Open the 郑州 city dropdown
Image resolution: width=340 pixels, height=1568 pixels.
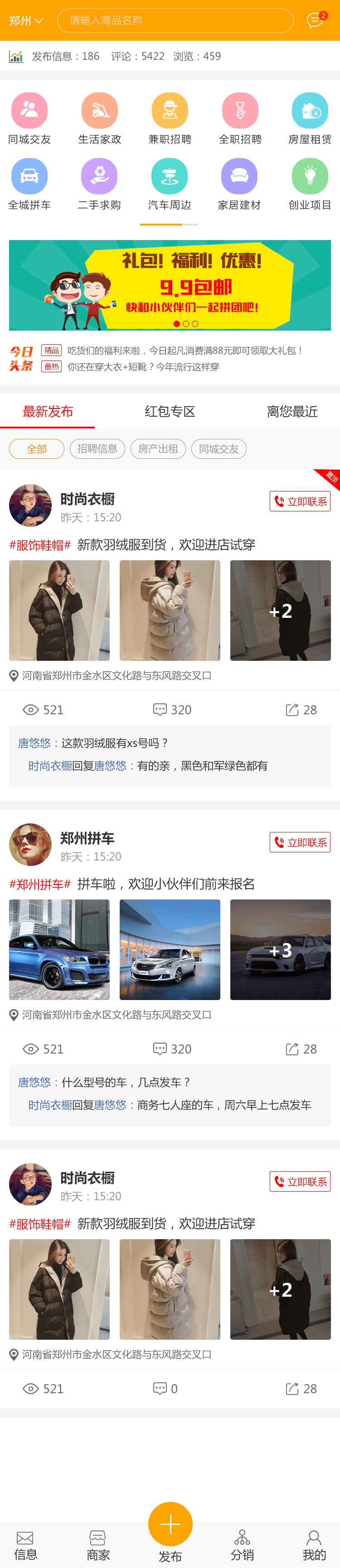tap(25, 21)
